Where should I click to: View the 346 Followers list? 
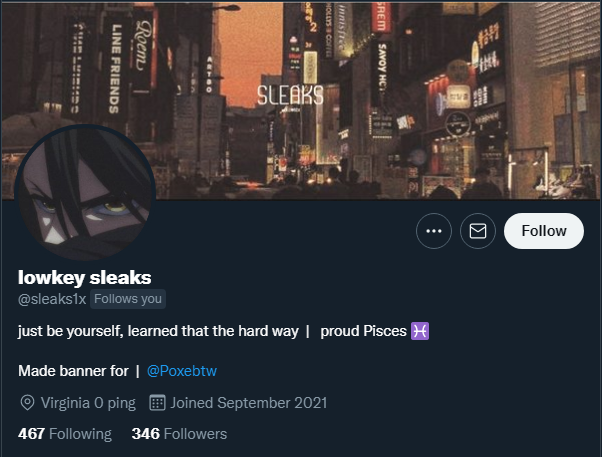tap(179, 434)
